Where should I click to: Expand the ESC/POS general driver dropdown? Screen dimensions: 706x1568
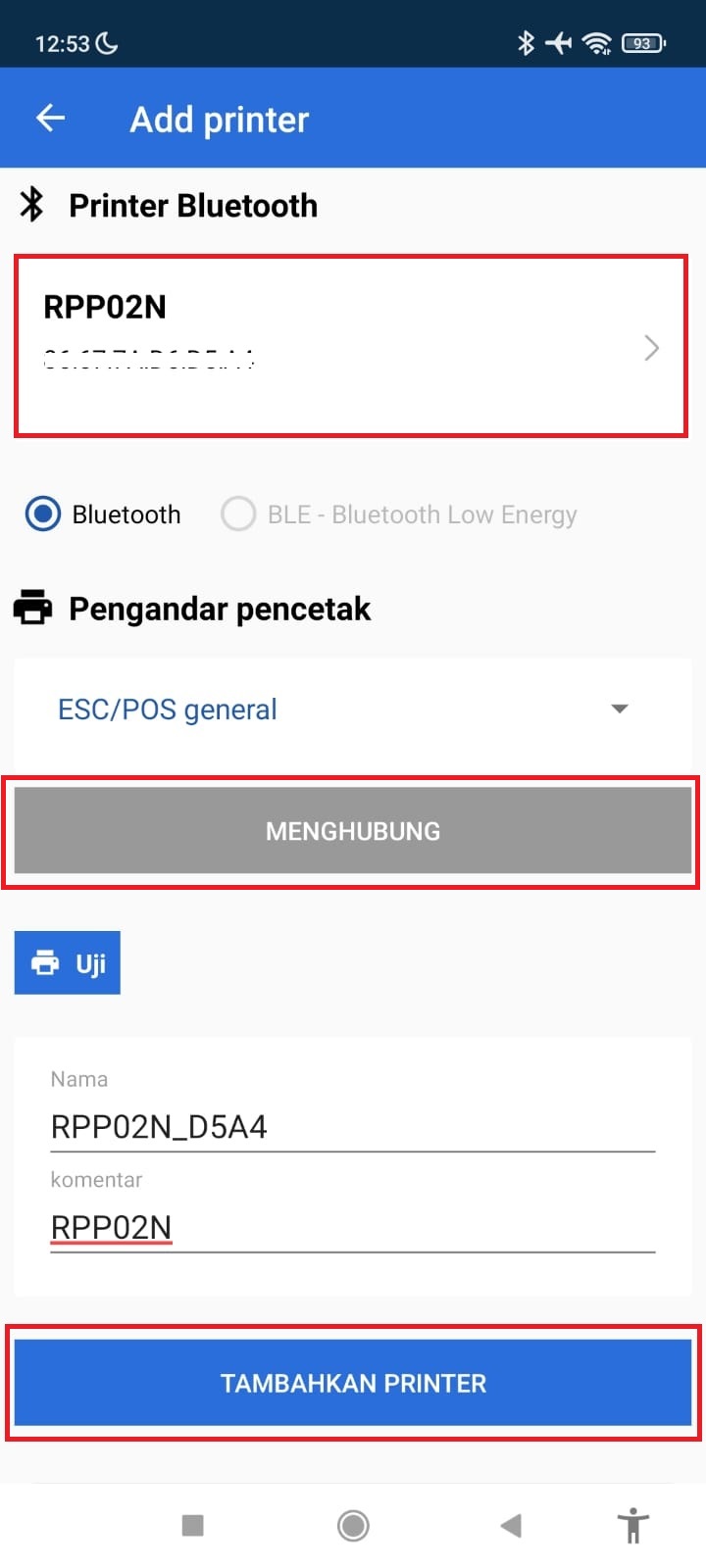(x=352, y=709)
